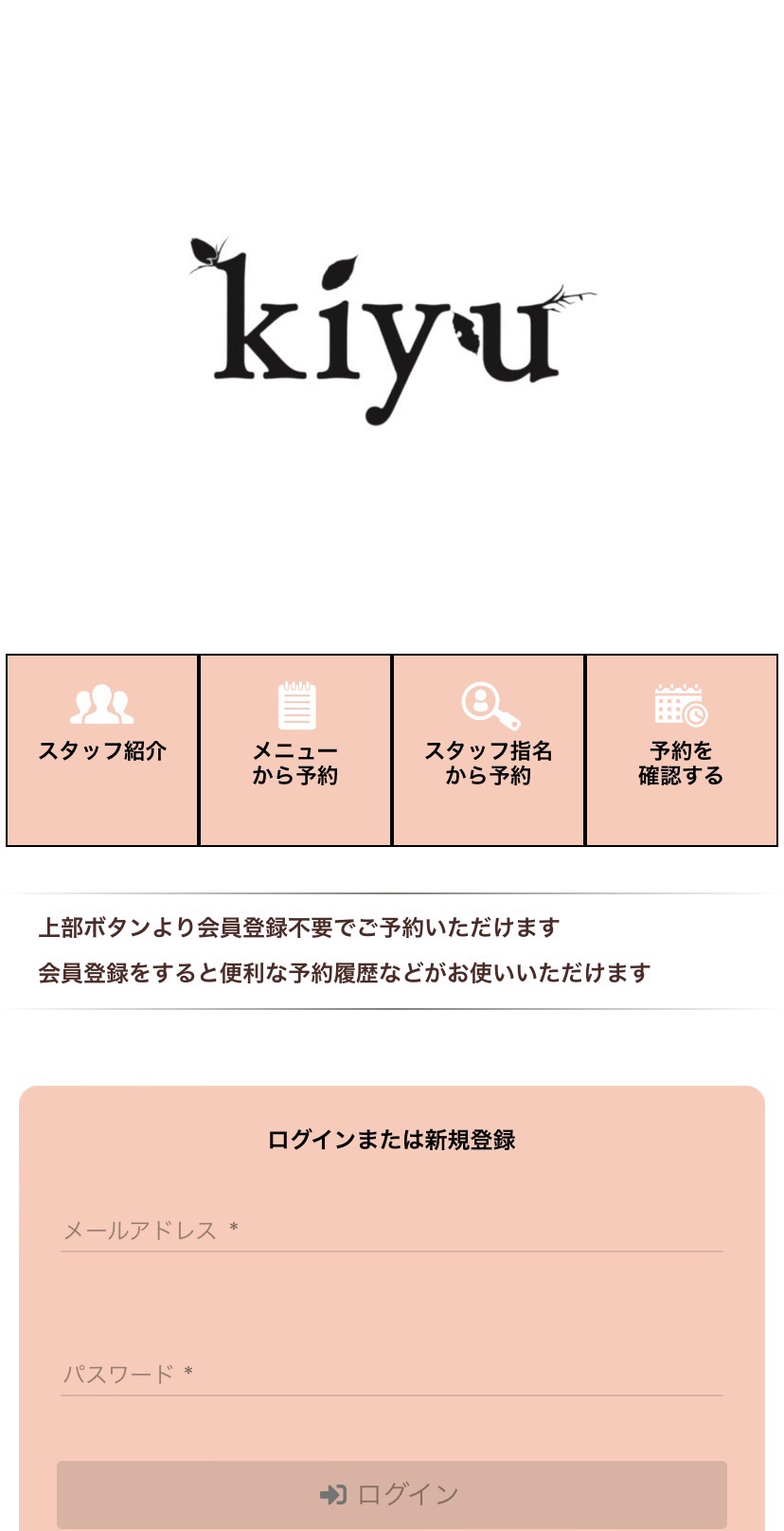Hit the ログイン login button

coord(392,1494)
